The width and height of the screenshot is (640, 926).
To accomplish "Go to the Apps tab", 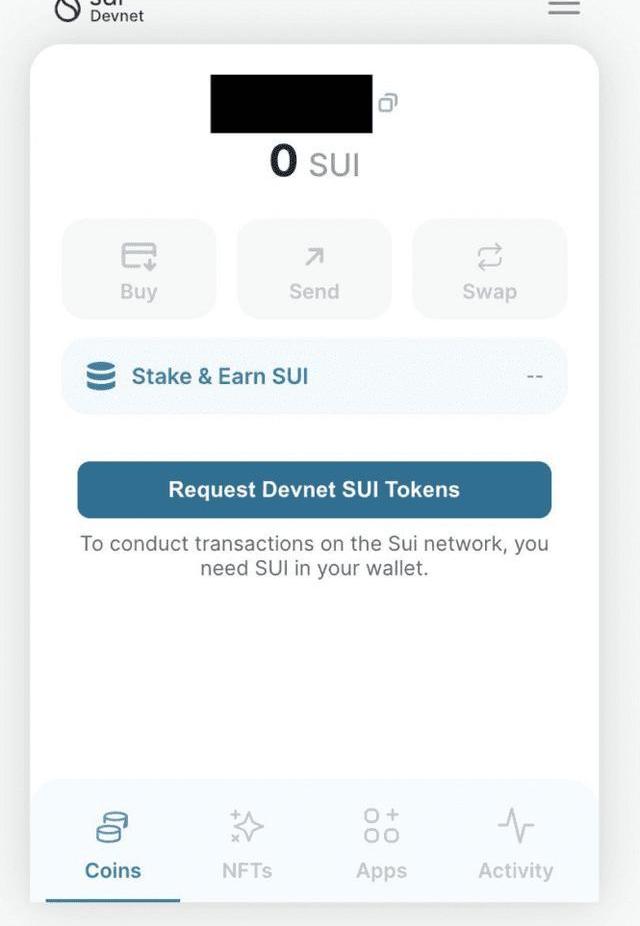I will (x=381, y=844).
